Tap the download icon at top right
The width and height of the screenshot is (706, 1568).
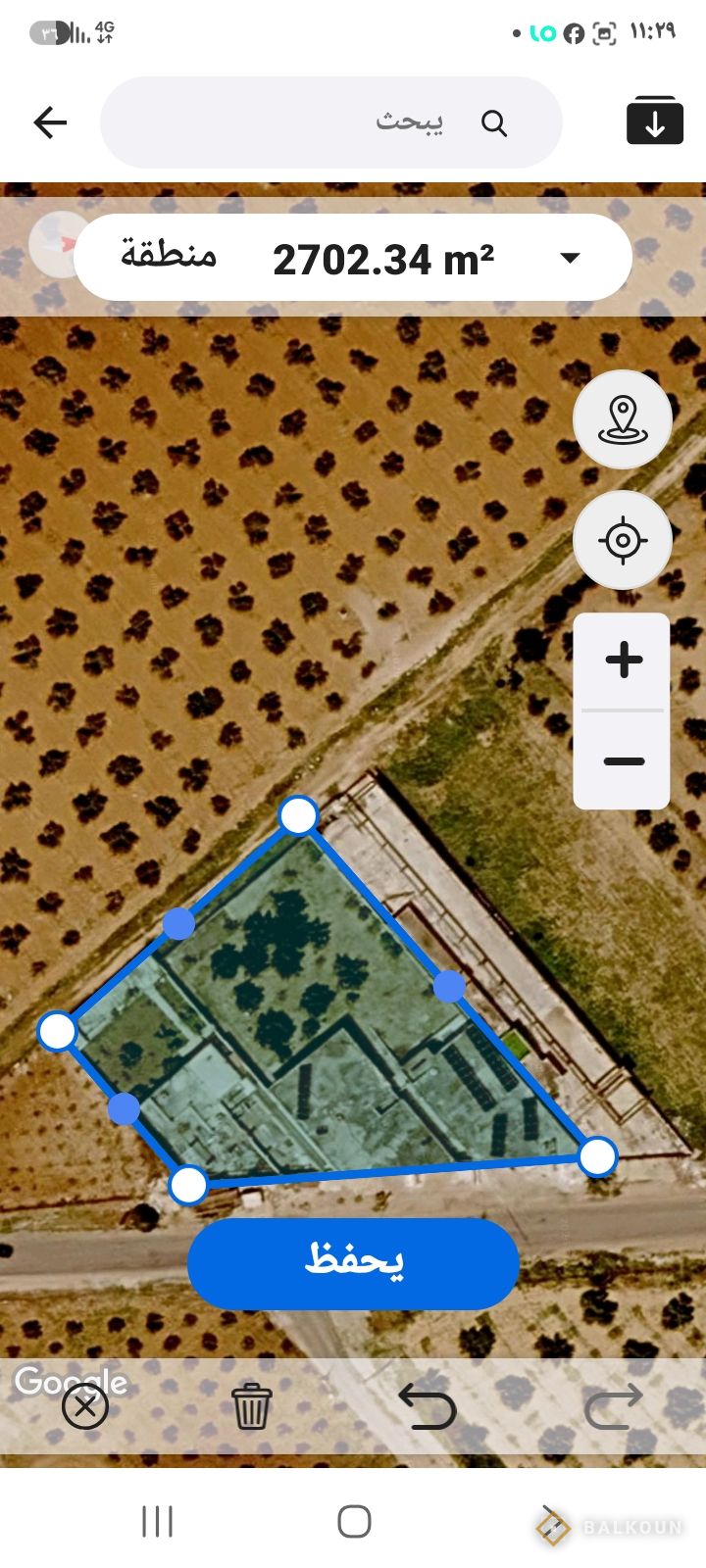655,121
